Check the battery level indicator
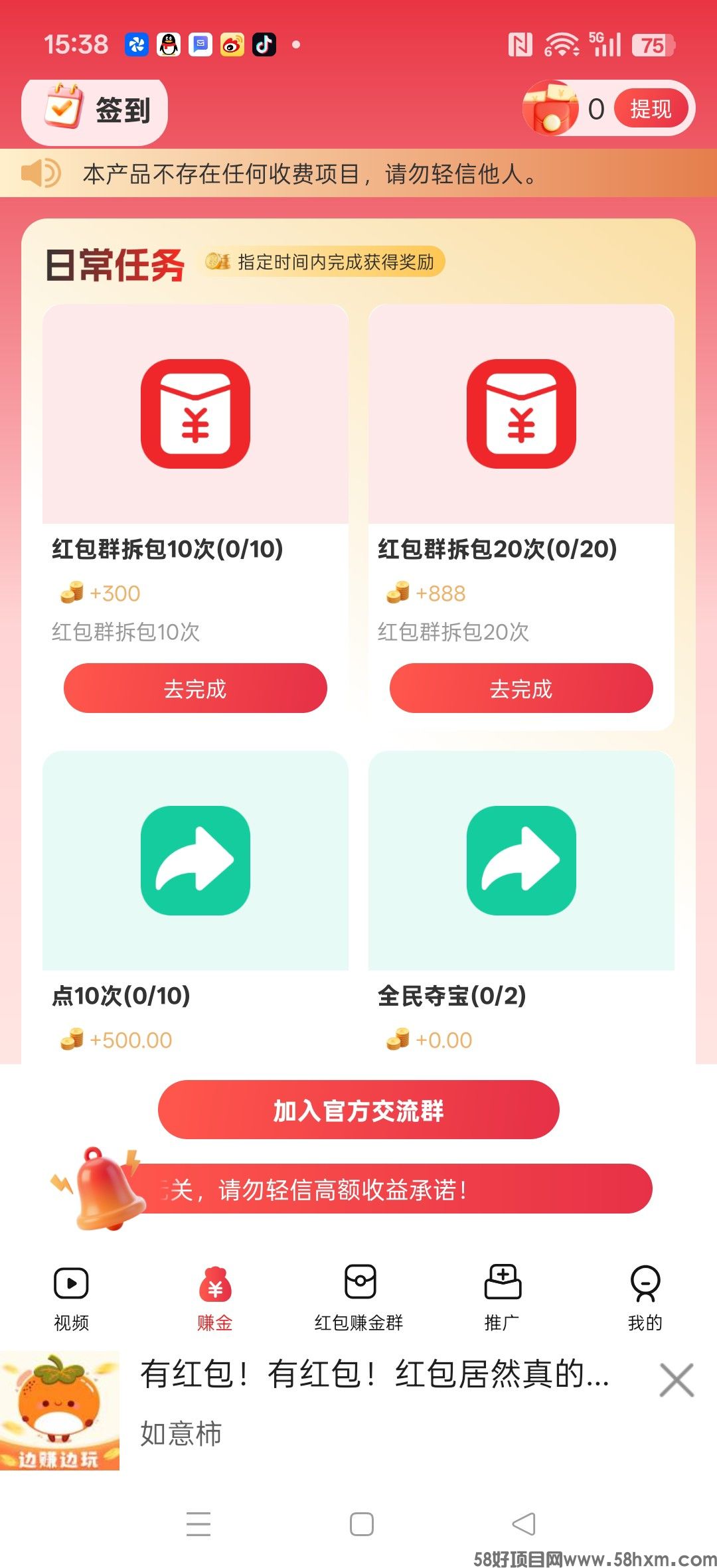 (x=652, y=44)
